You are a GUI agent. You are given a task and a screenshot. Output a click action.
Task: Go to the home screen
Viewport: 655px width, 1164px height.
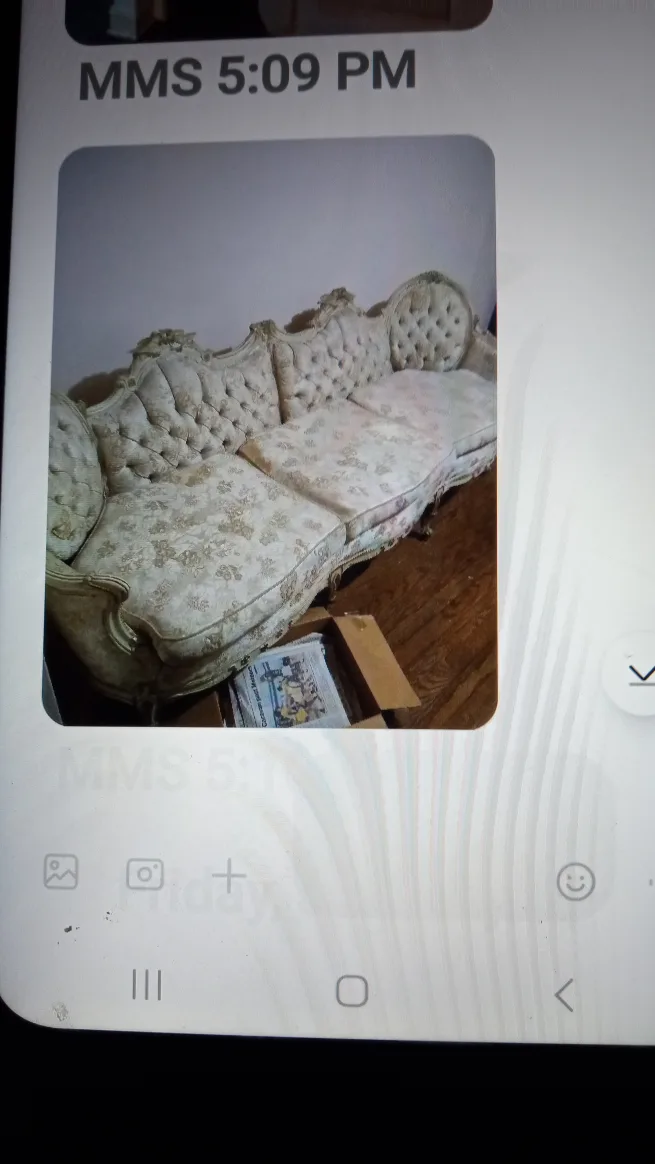[x=352, y=991]
